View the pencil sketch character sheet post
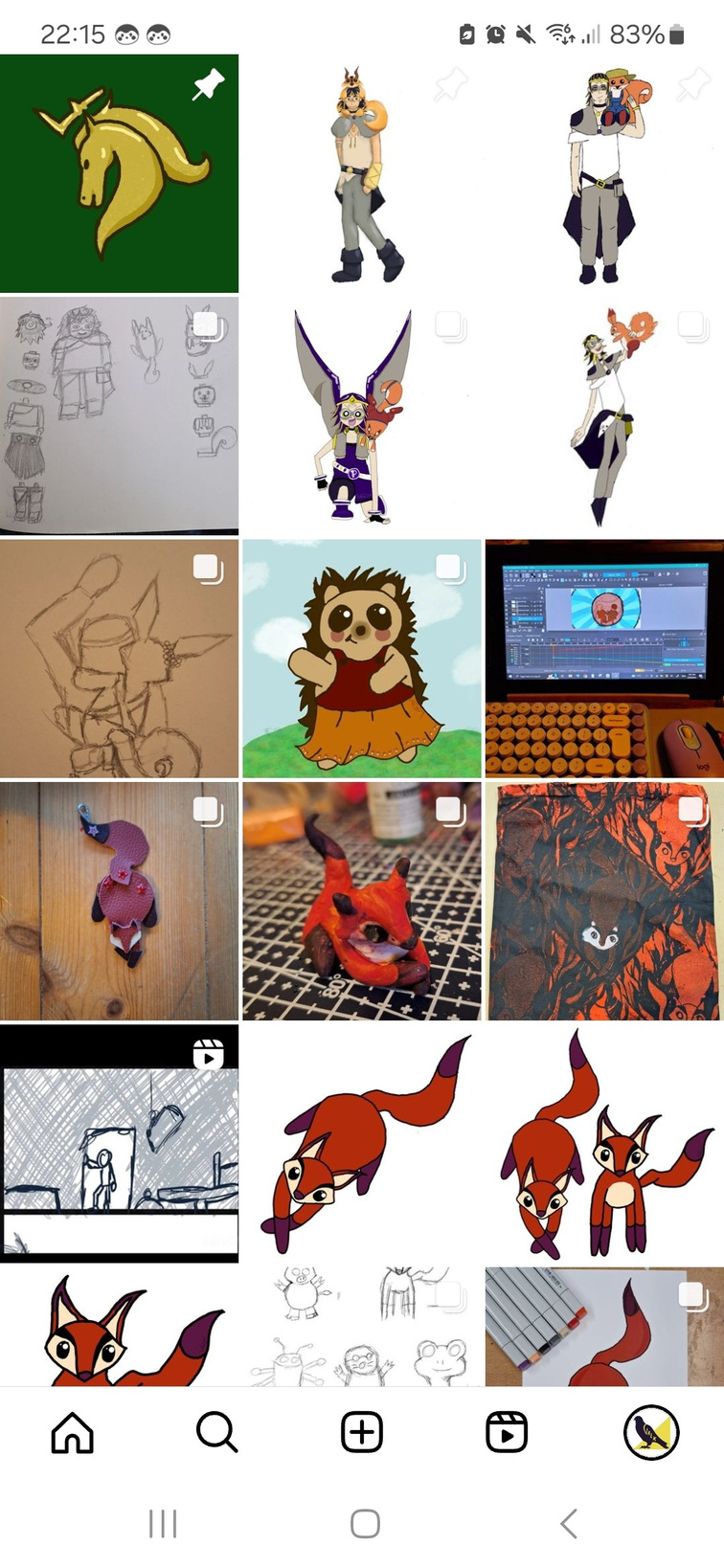Viewport: 724px width, 1568px height. (x=119, y=415)
